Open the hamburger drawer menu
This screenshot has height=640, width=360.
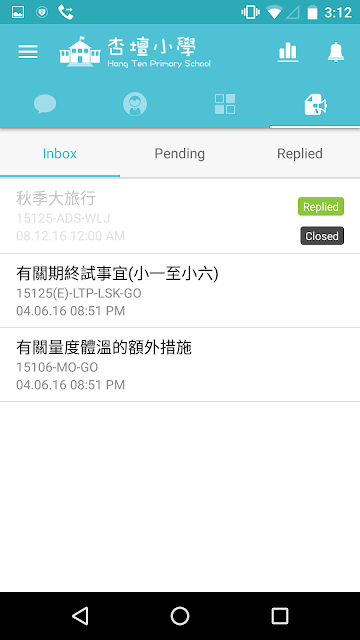pos(28,52)
